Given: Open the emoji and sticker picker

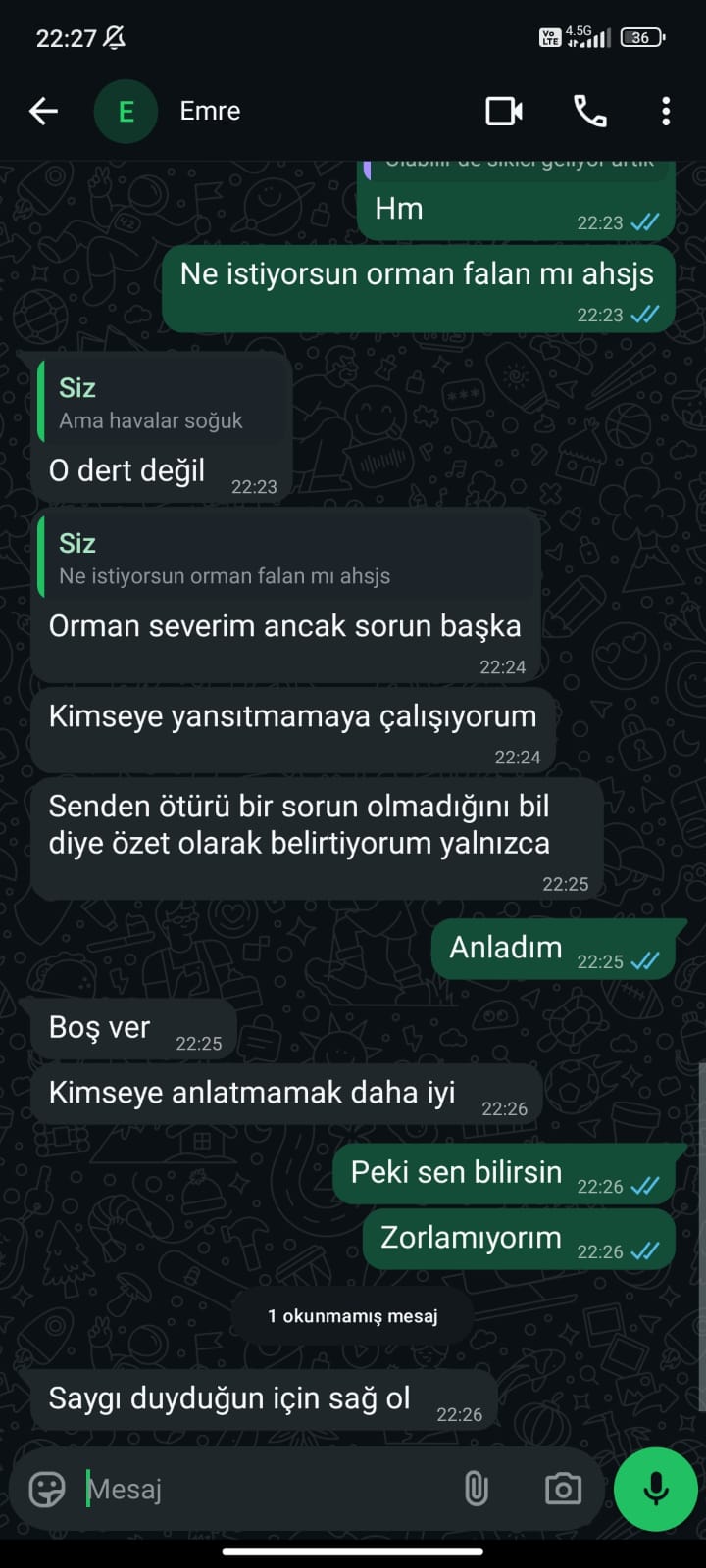Looking at the screenshot, I should (x=47, y=1489).
